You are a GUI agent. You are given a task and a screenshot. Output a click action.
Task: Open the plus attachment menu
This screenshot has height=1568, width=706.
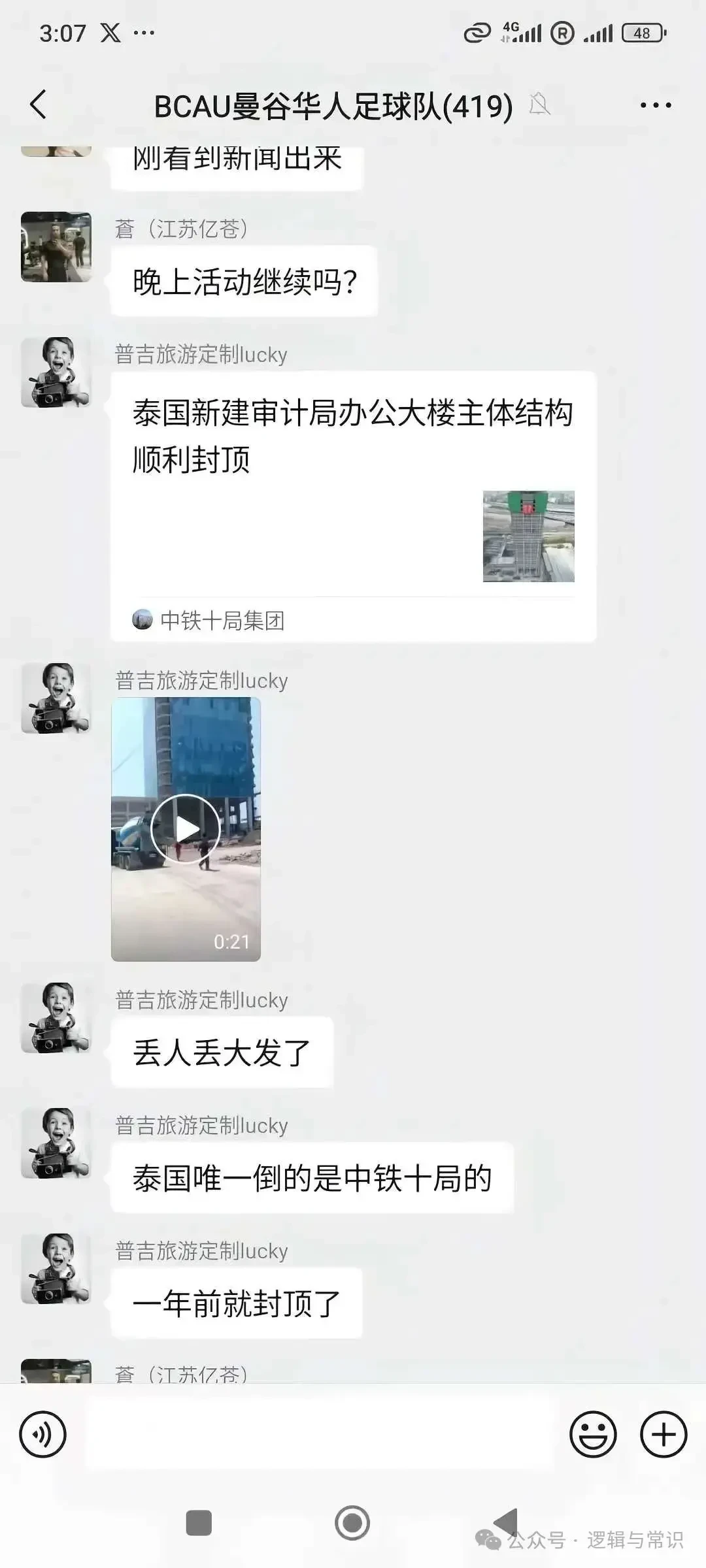click(663, 1435)
